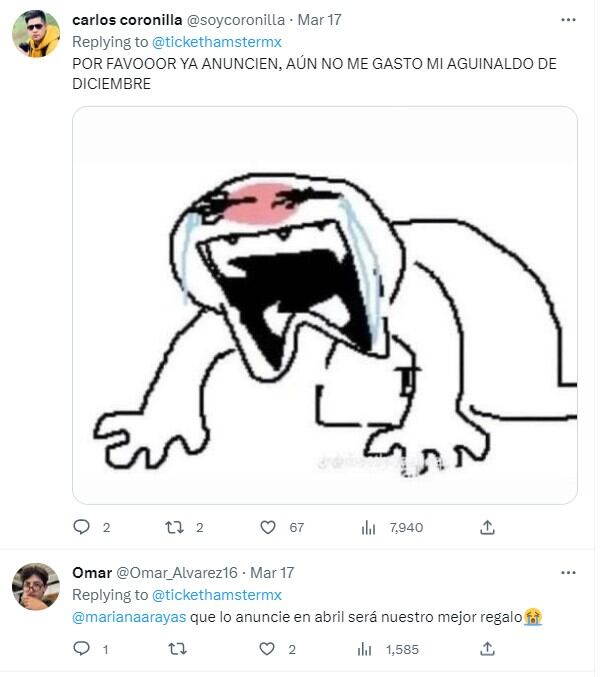The width and height of the screenshot is (612, 677).
Task: Retweet carlos coronilla's tweet
Action: 174,527
